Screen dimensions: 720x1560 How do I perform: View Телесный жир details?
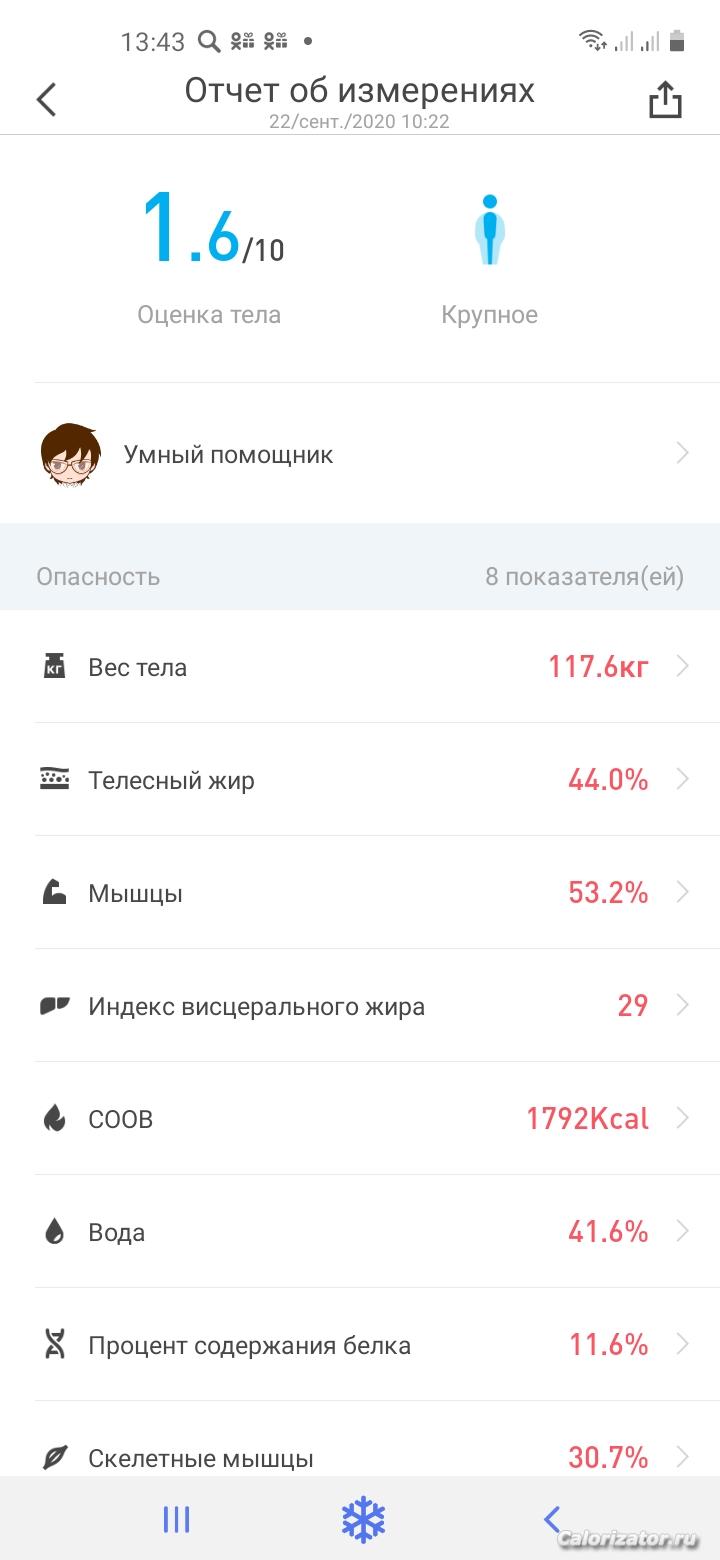point(360,780)
